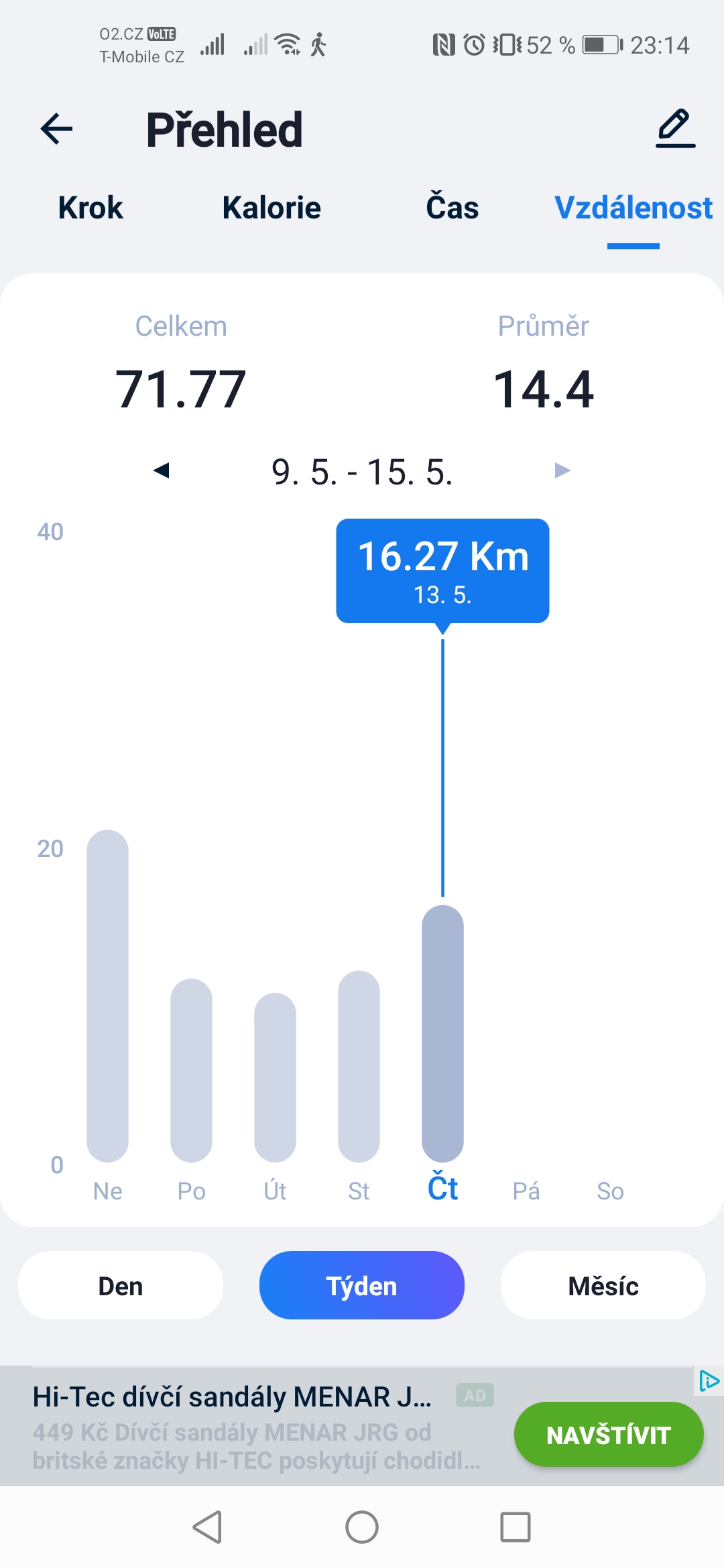The height and width of the screenshot is (1568, 724).
Task: Go back from the Přehled screen
Action: click(56, 129)
